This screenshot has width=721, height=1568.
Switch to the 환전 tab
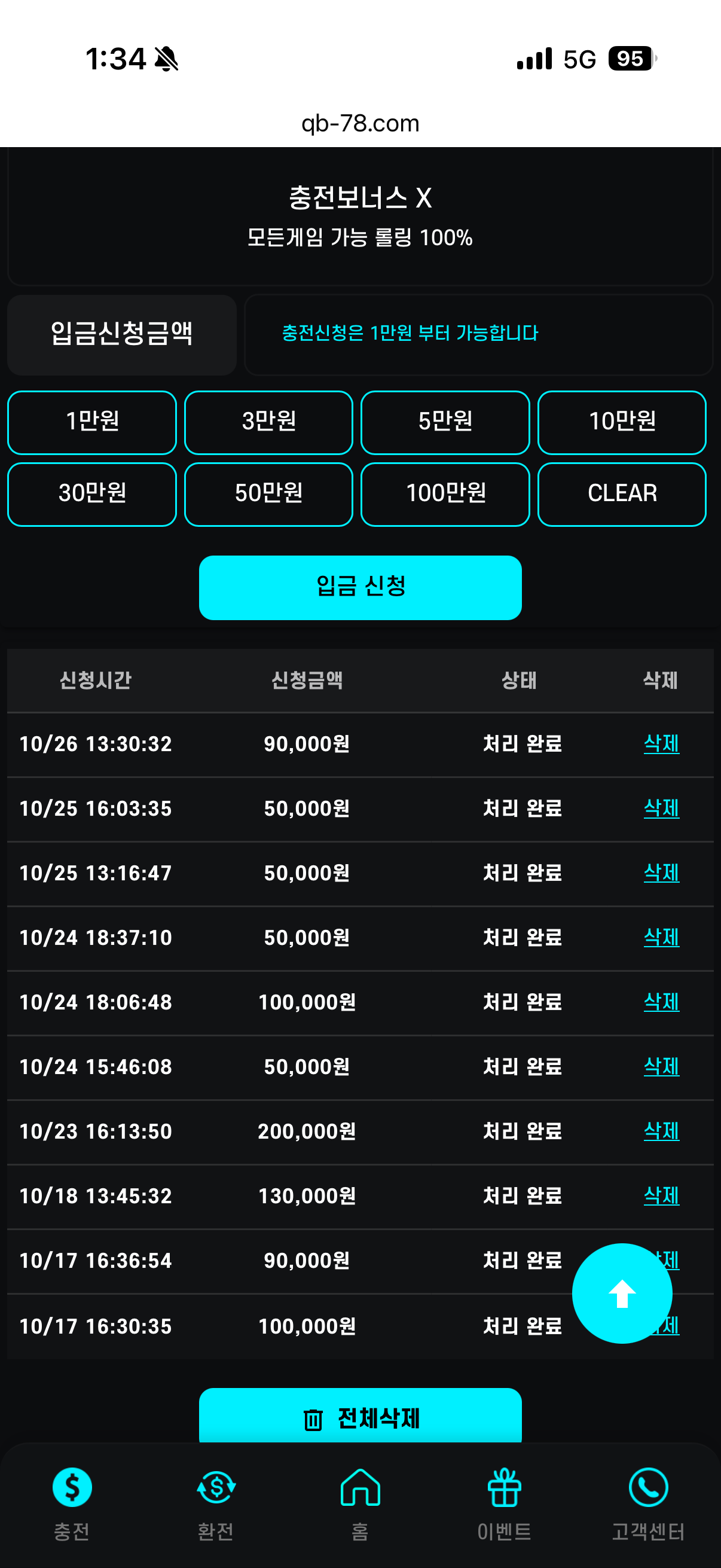(216, 1502)
